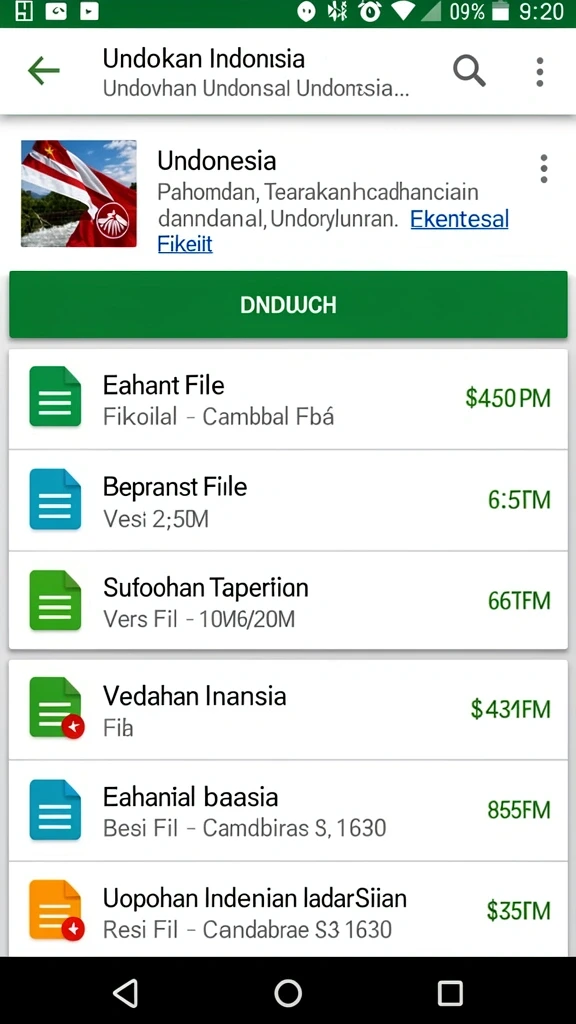Go back using the green arrow
The image size is (576, 1024).
click(44, 71)
